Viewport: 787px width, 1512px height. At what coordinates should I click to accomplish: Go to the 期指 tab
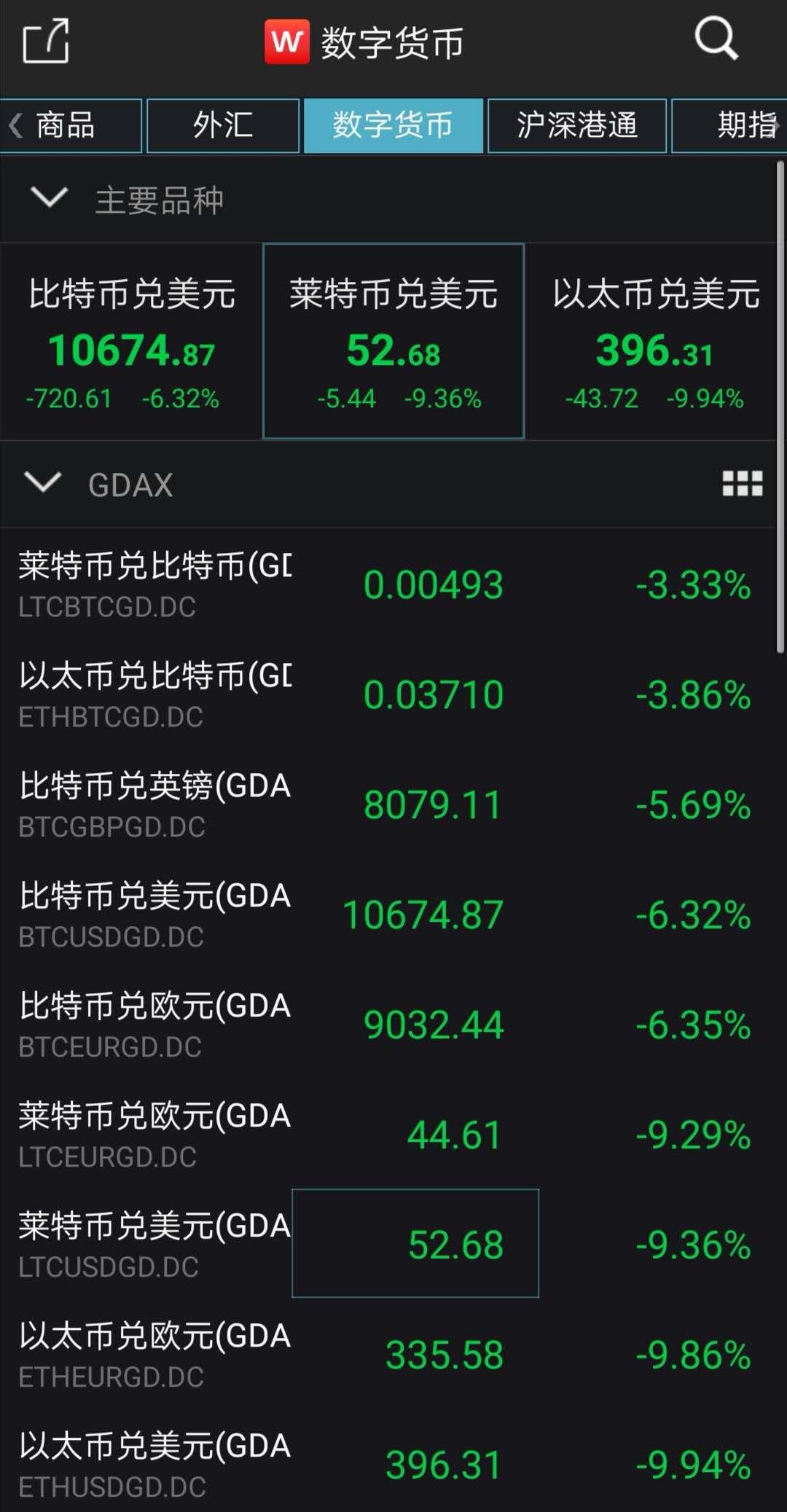[736, 125]
